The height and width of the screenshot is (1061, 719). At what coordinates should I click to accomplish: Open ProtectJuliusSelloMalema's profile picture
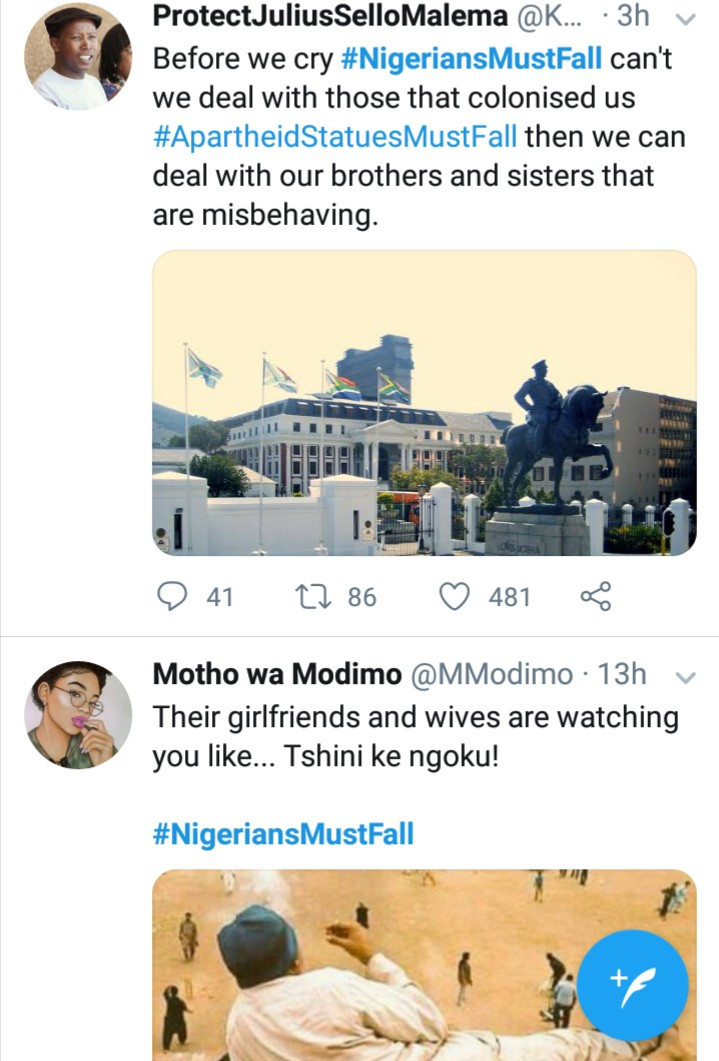click(x=78, y=56)
